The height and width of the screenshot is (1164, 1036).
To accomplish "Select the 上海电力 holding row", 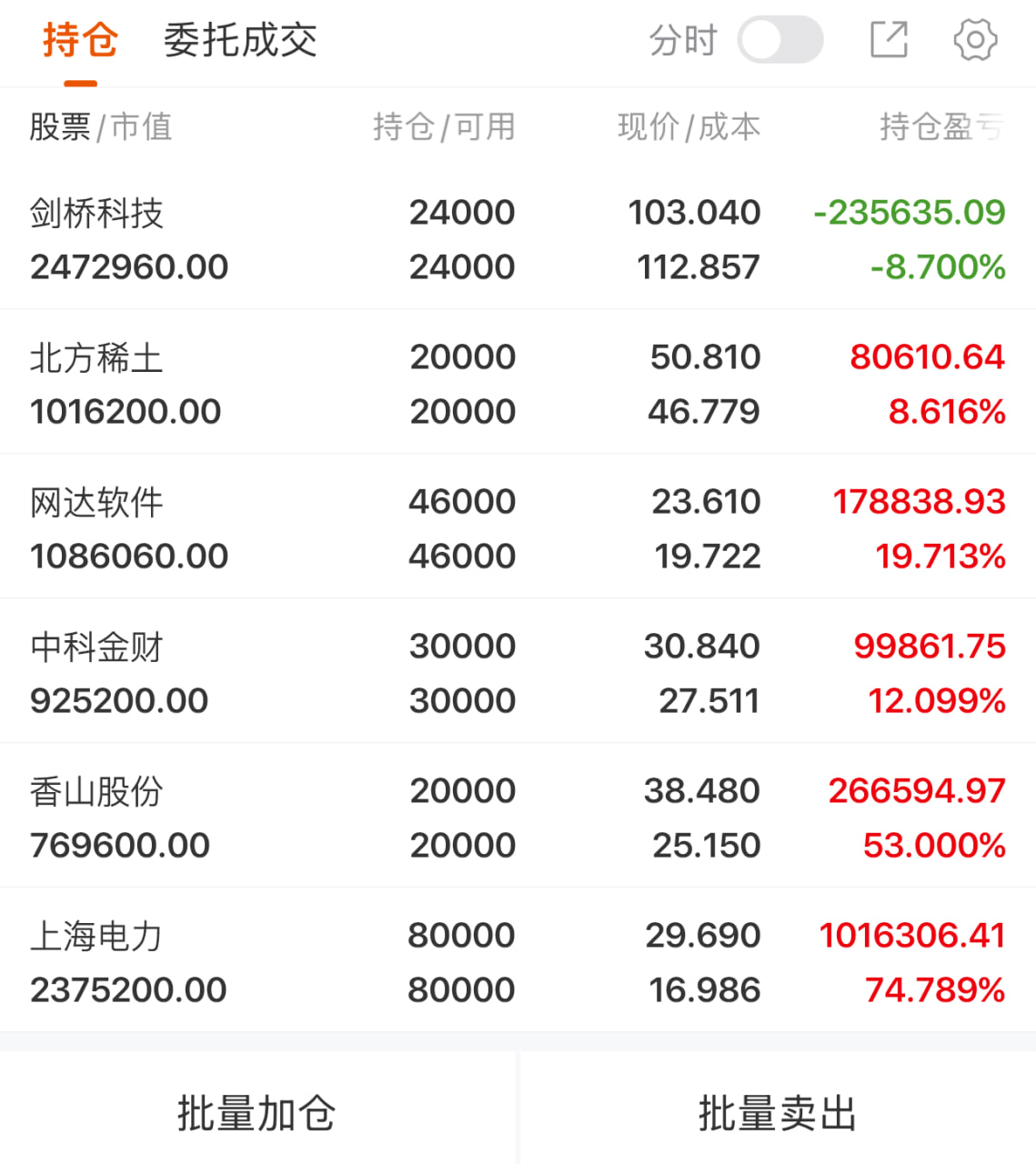I will coord(364,960).
